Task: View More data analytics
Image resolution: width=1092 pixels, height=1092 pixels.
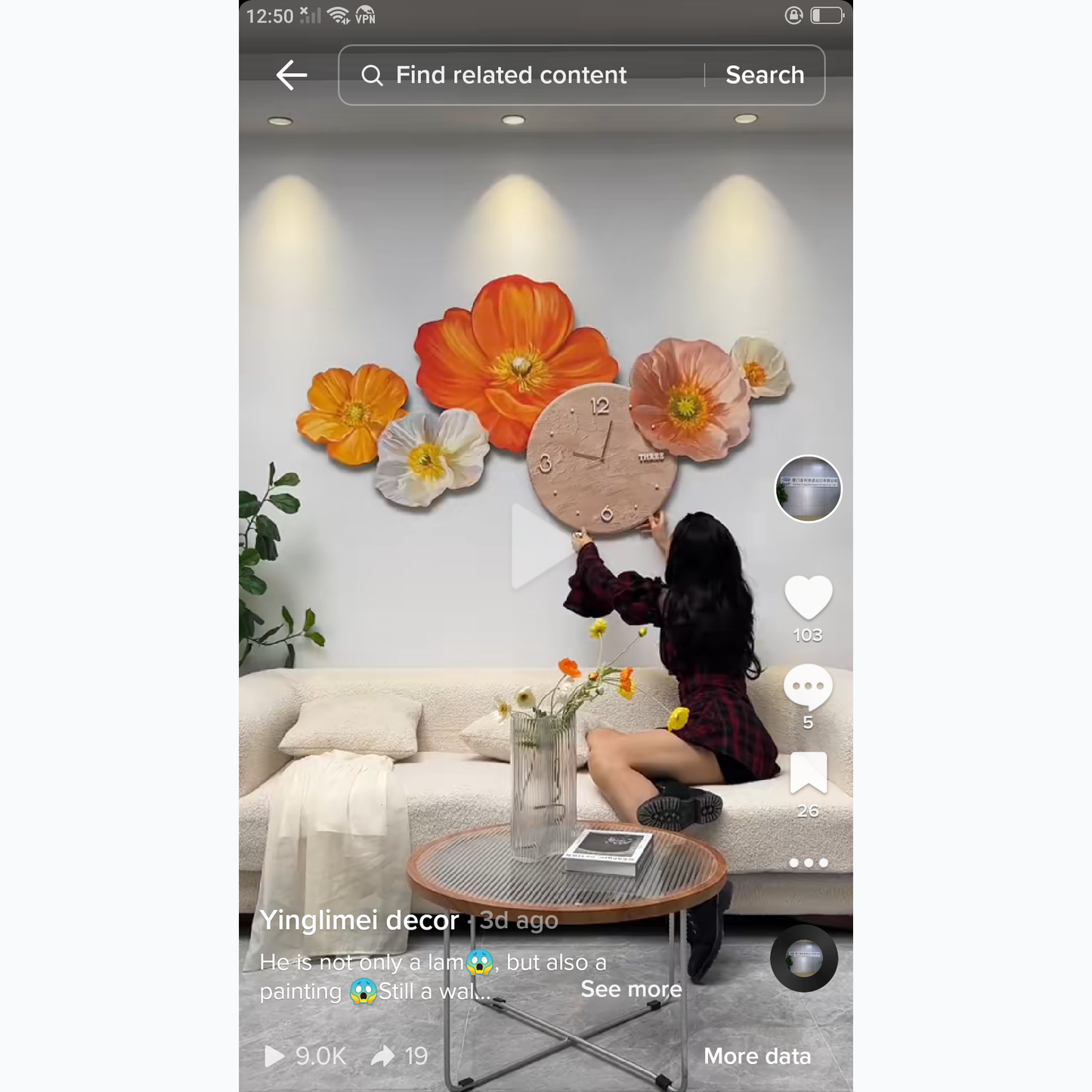Action: 757,1056
